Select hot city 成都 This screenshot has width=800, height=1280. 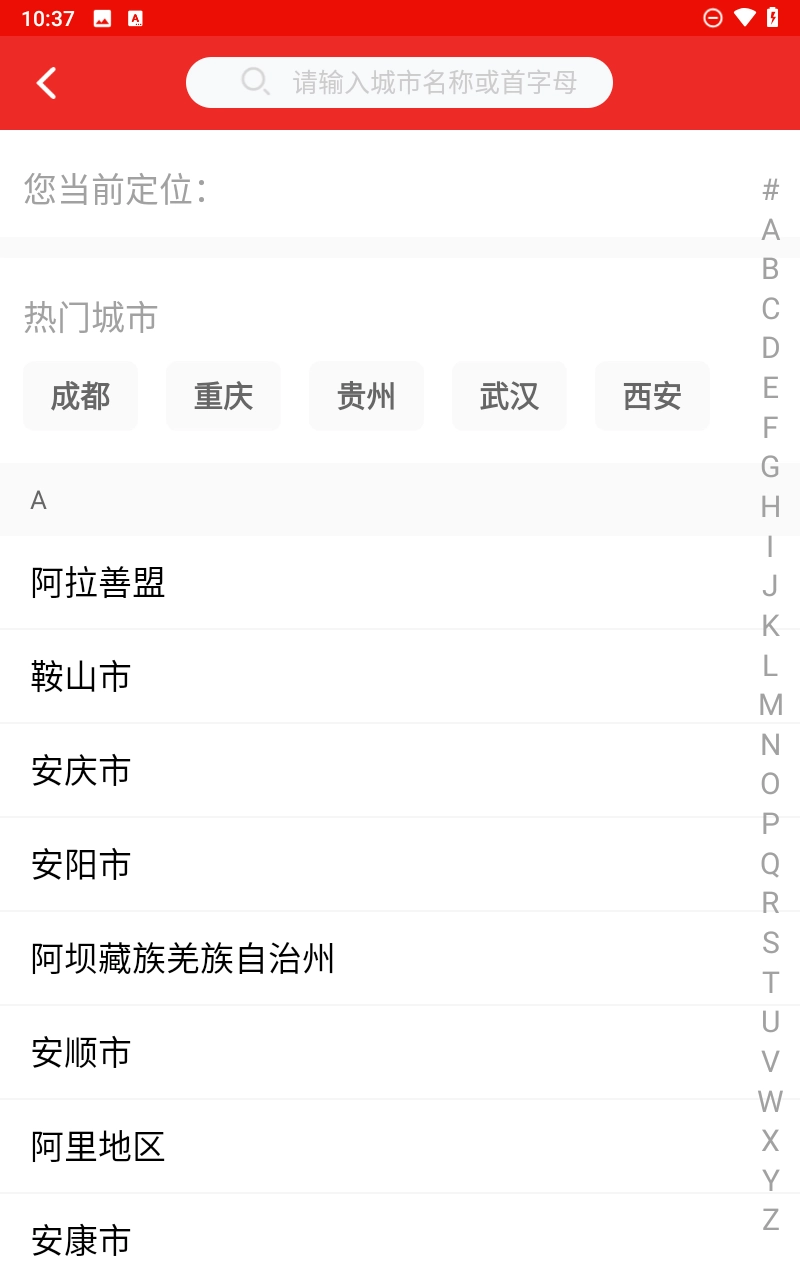point(80,396)
